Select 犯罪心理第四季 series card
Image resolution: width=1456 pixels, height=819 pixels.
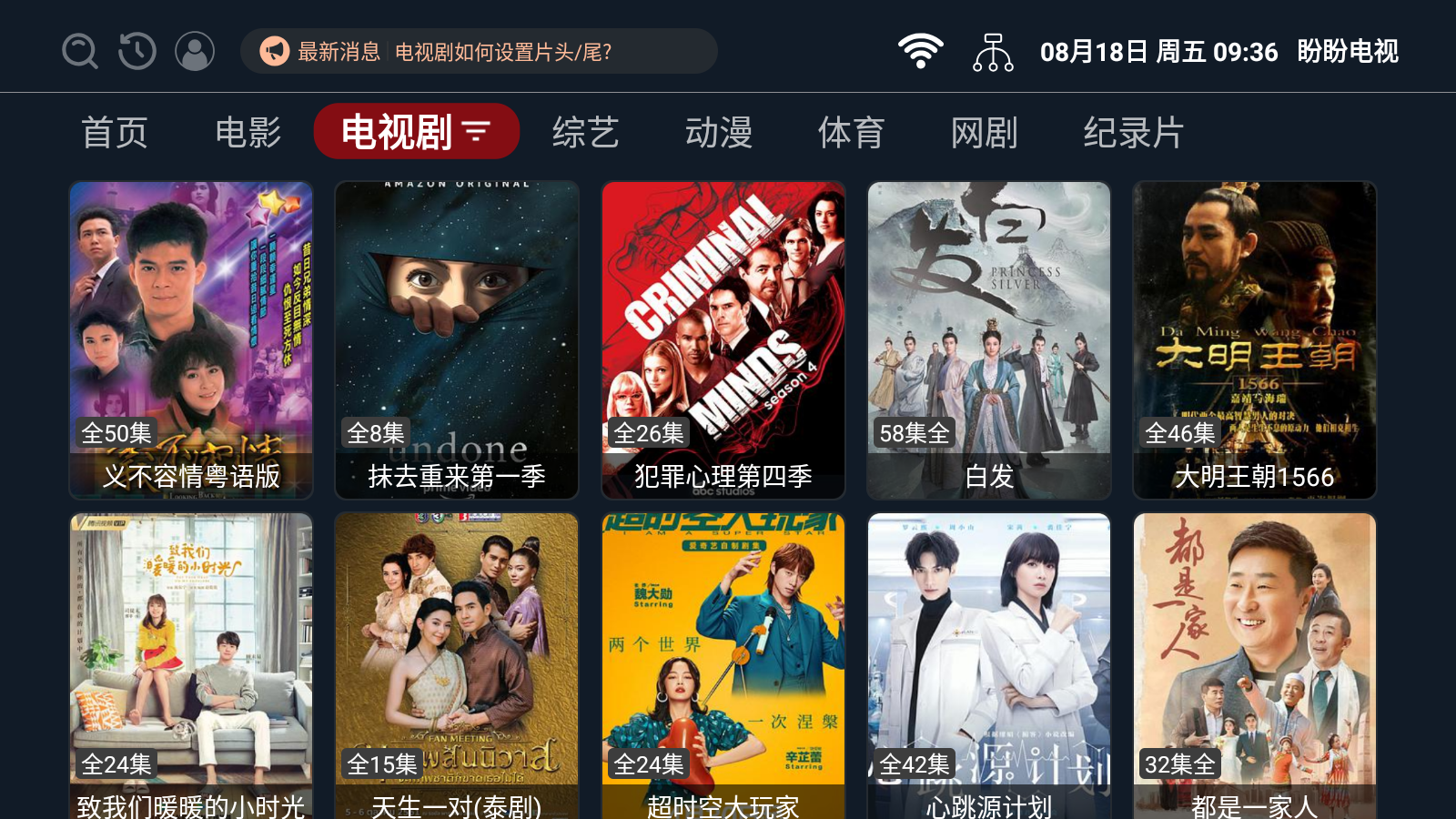click(x=723, y=339)
